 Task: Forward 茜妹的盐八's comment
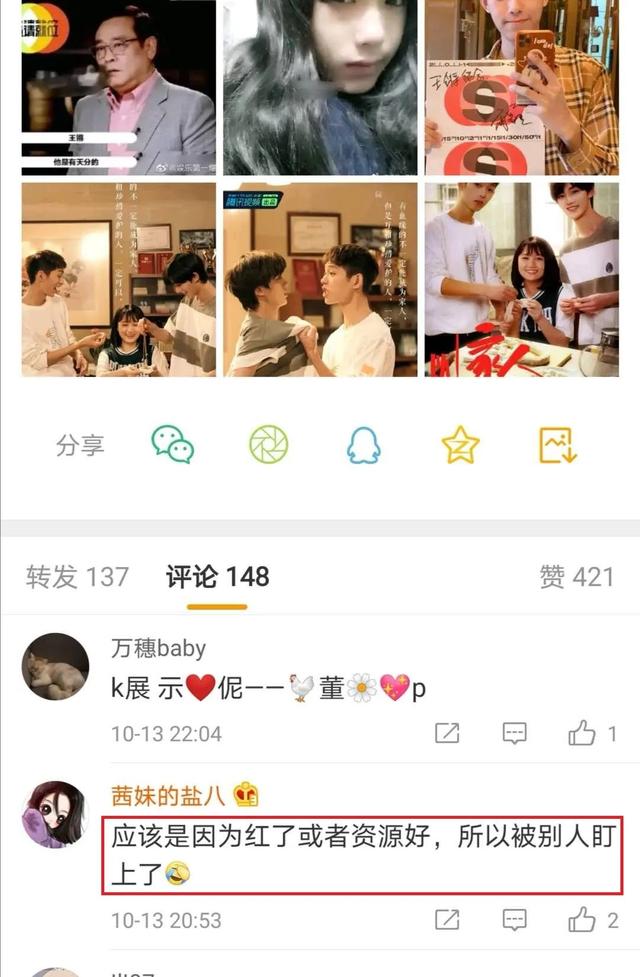pyautogui.click(x=447, y=919)
